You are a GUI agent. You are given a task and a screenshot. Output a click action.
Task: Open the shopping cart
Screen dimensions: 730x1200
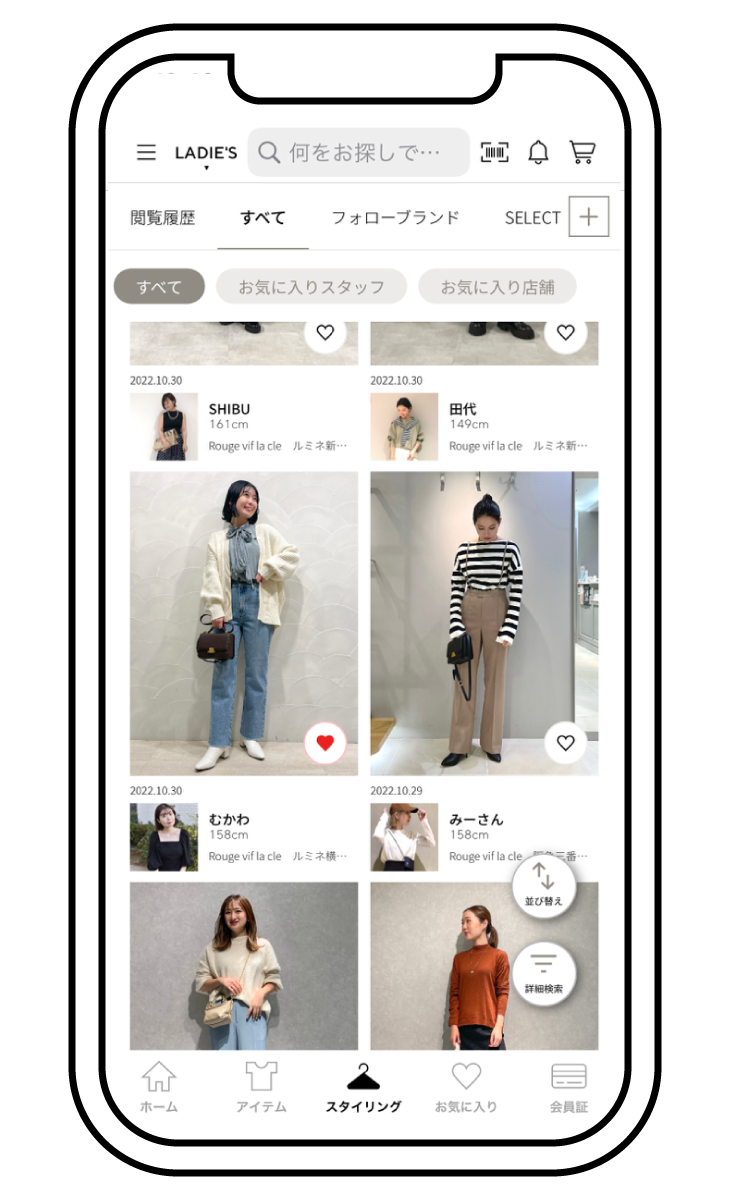[x=582, y=152]
